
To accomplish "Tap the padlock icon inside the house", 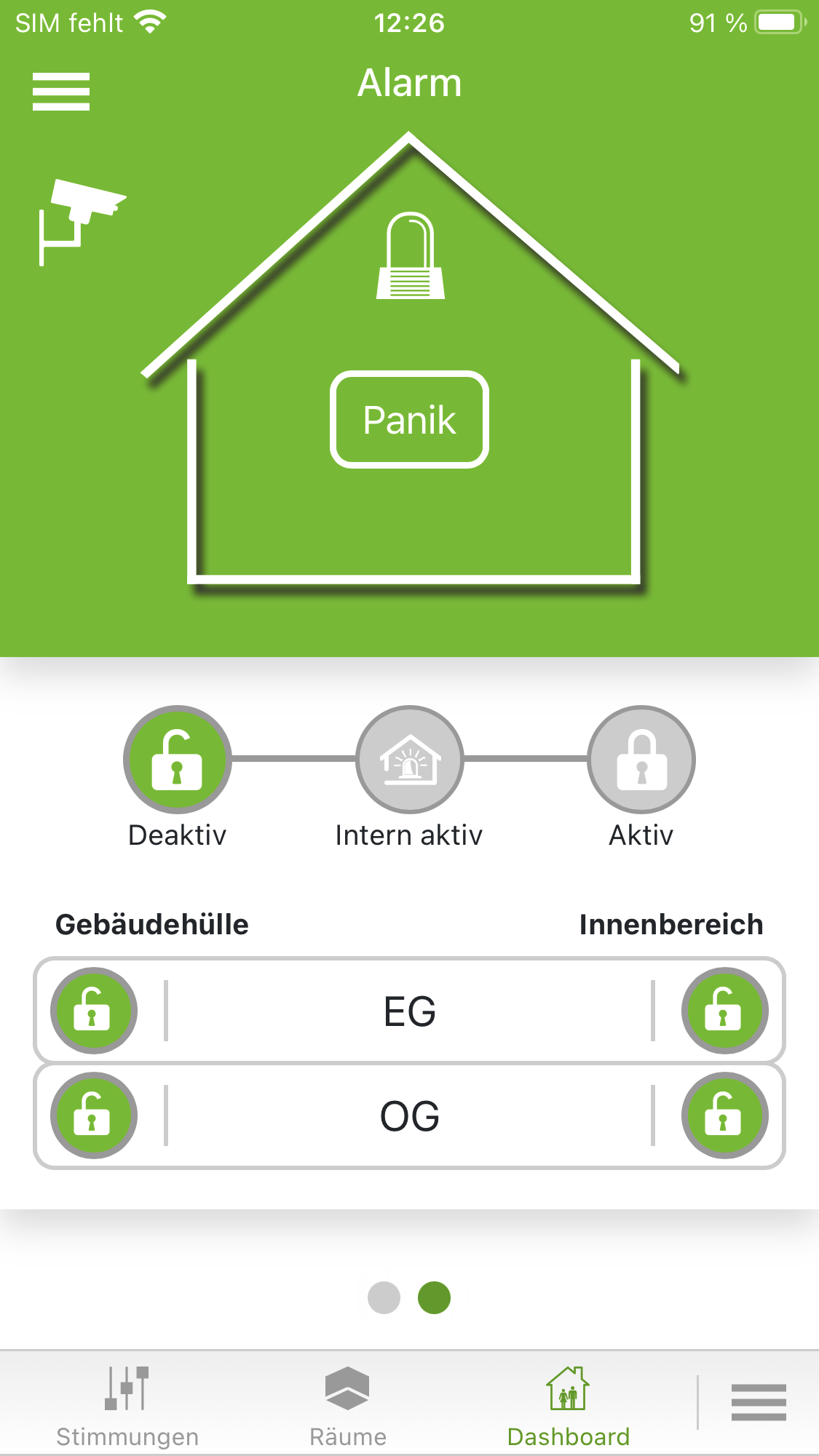I will (x=411, y=256).
